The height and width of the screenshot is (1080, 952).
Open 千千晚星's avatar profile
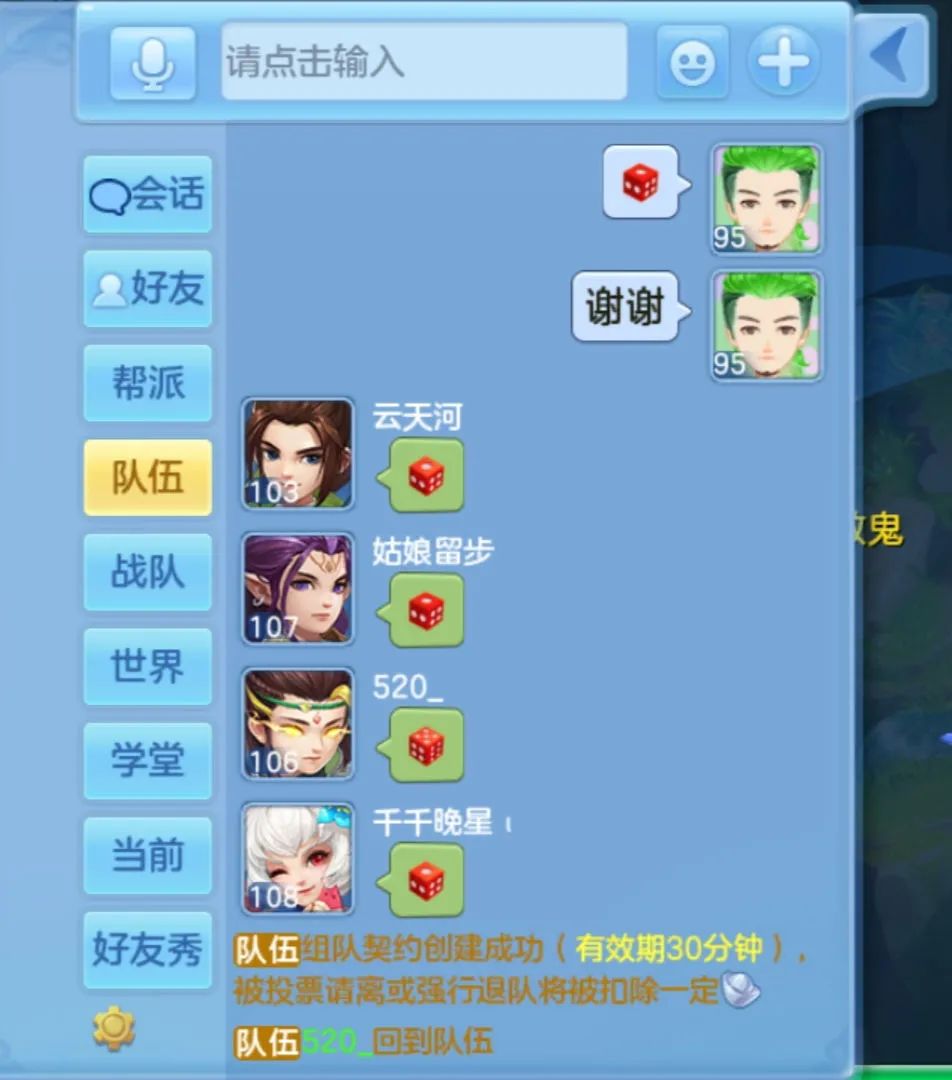(x=298, y=858)
